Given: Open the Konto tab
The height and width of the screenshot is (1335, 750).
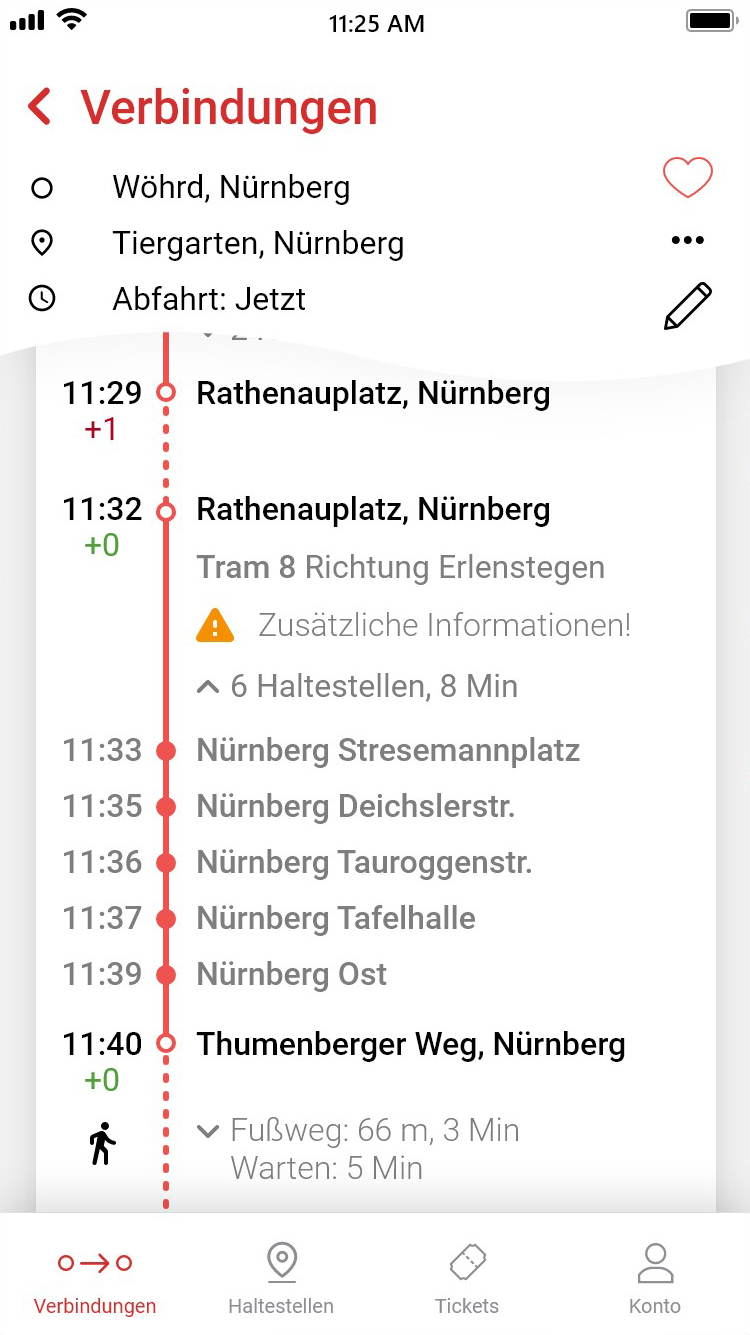Looking at the screenshot, I should (655, 1278).
